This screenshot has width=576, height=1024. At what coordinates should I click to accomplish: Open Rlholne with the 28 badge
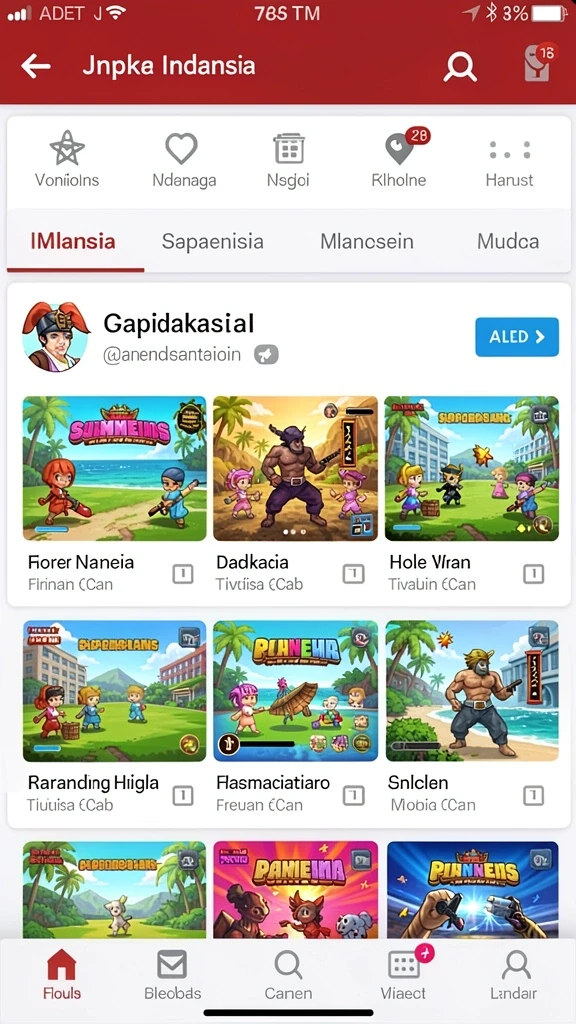point(399,158)
